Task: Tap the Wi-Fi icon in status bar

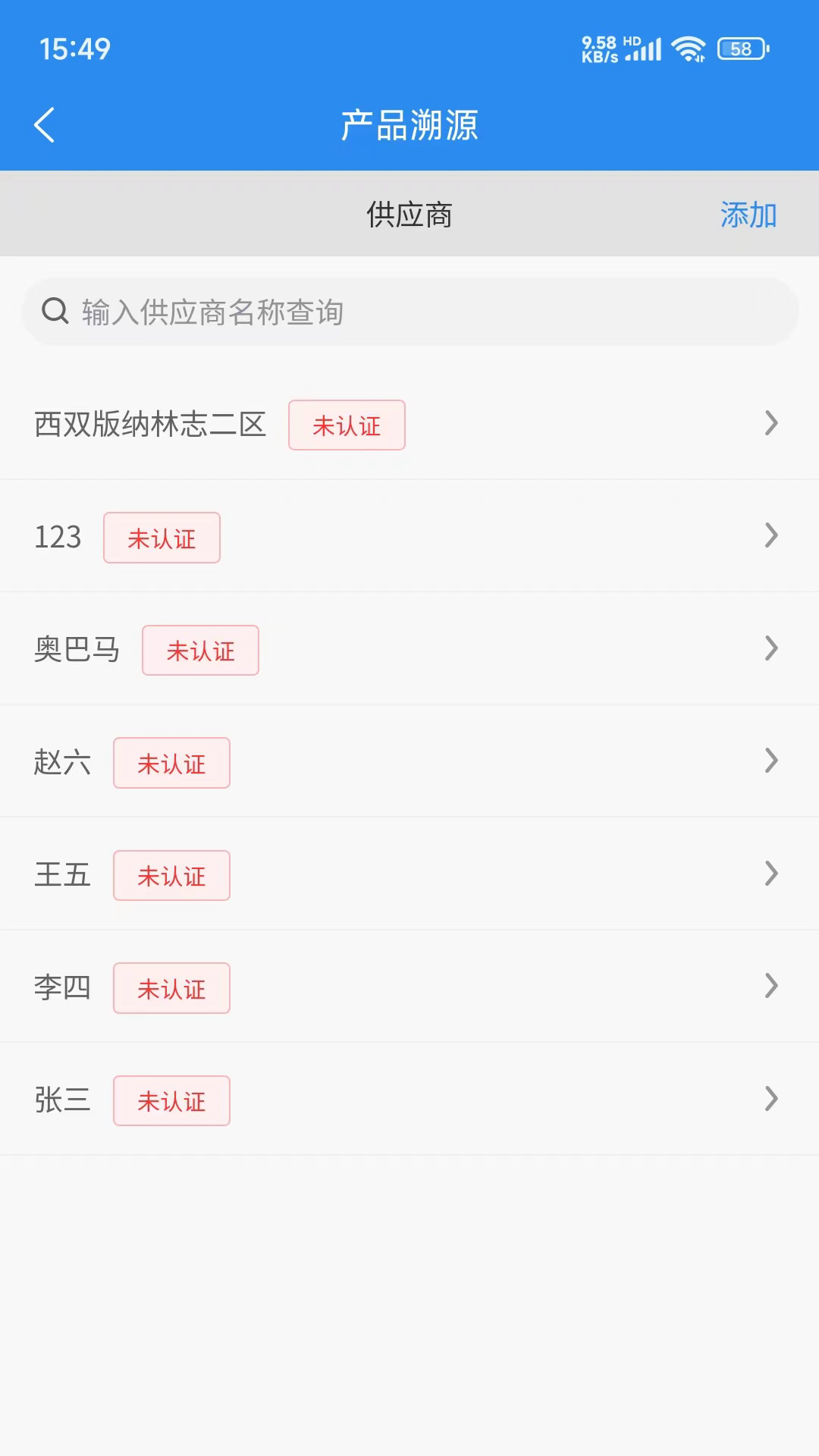Action: [x=687, y=48]
